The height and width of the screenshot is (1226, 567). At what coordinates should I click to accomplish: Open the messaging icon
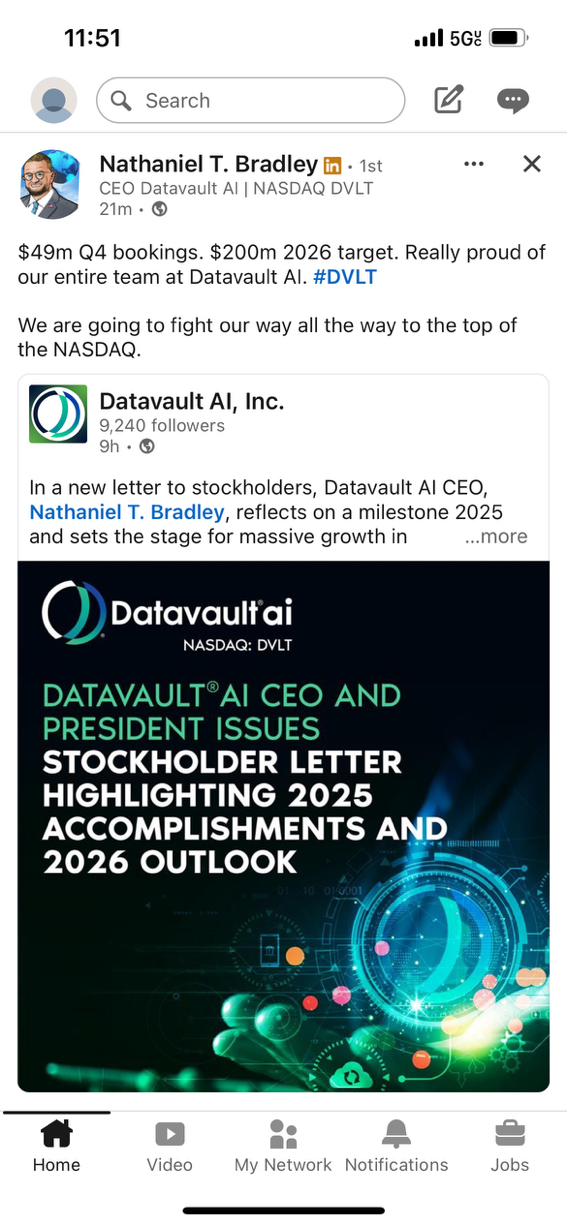click(513, 100)
